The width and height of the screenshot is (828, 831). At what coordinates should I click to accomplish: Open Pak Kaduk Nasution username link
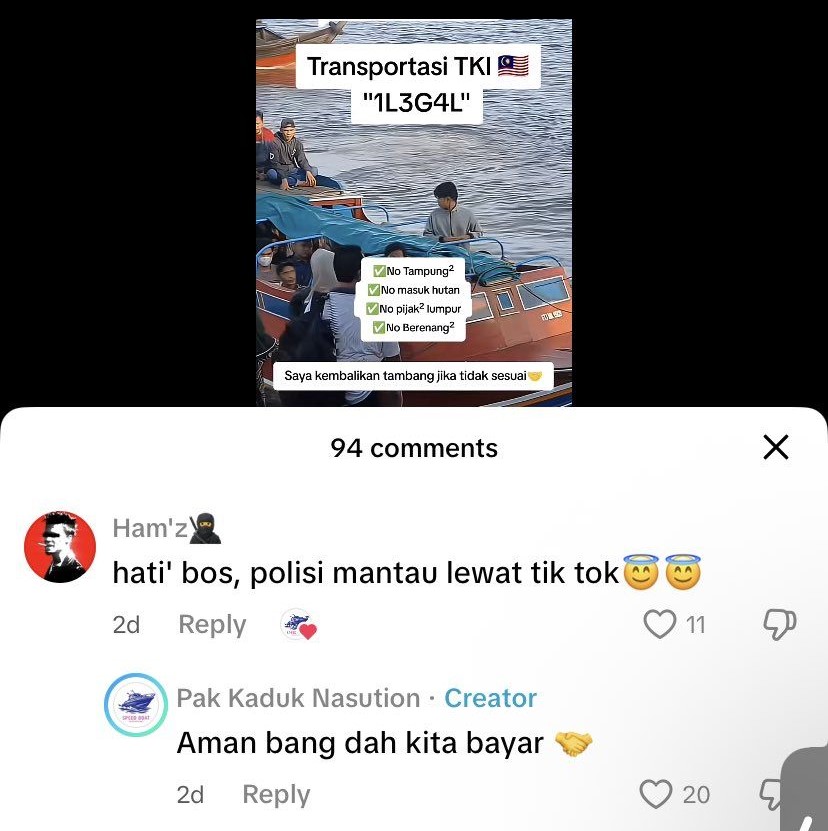[298, 698]
